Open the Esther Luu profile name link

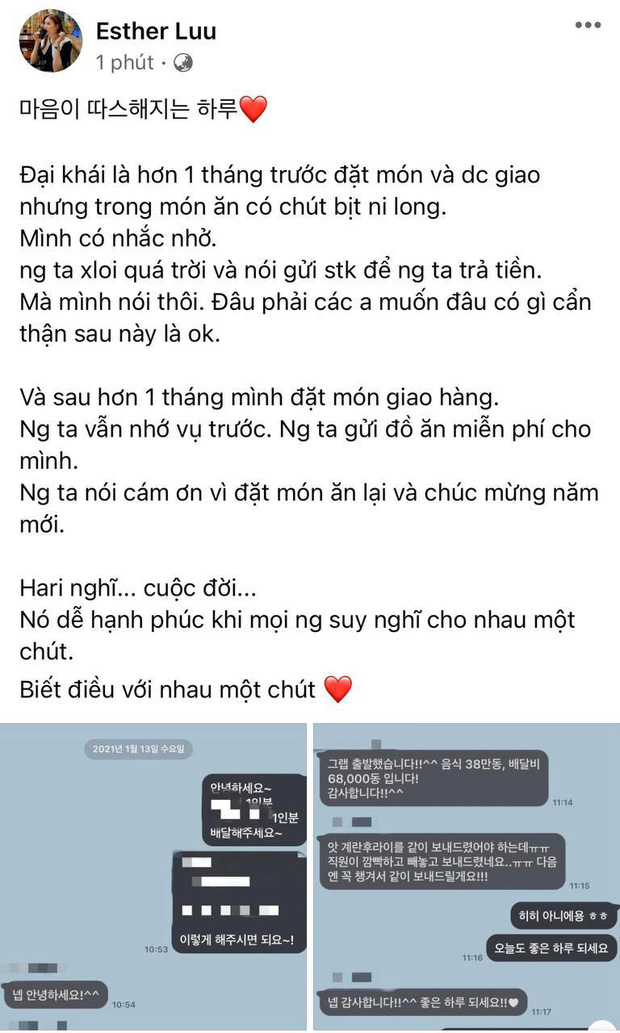pyautogui.click(x=156, y=31)
